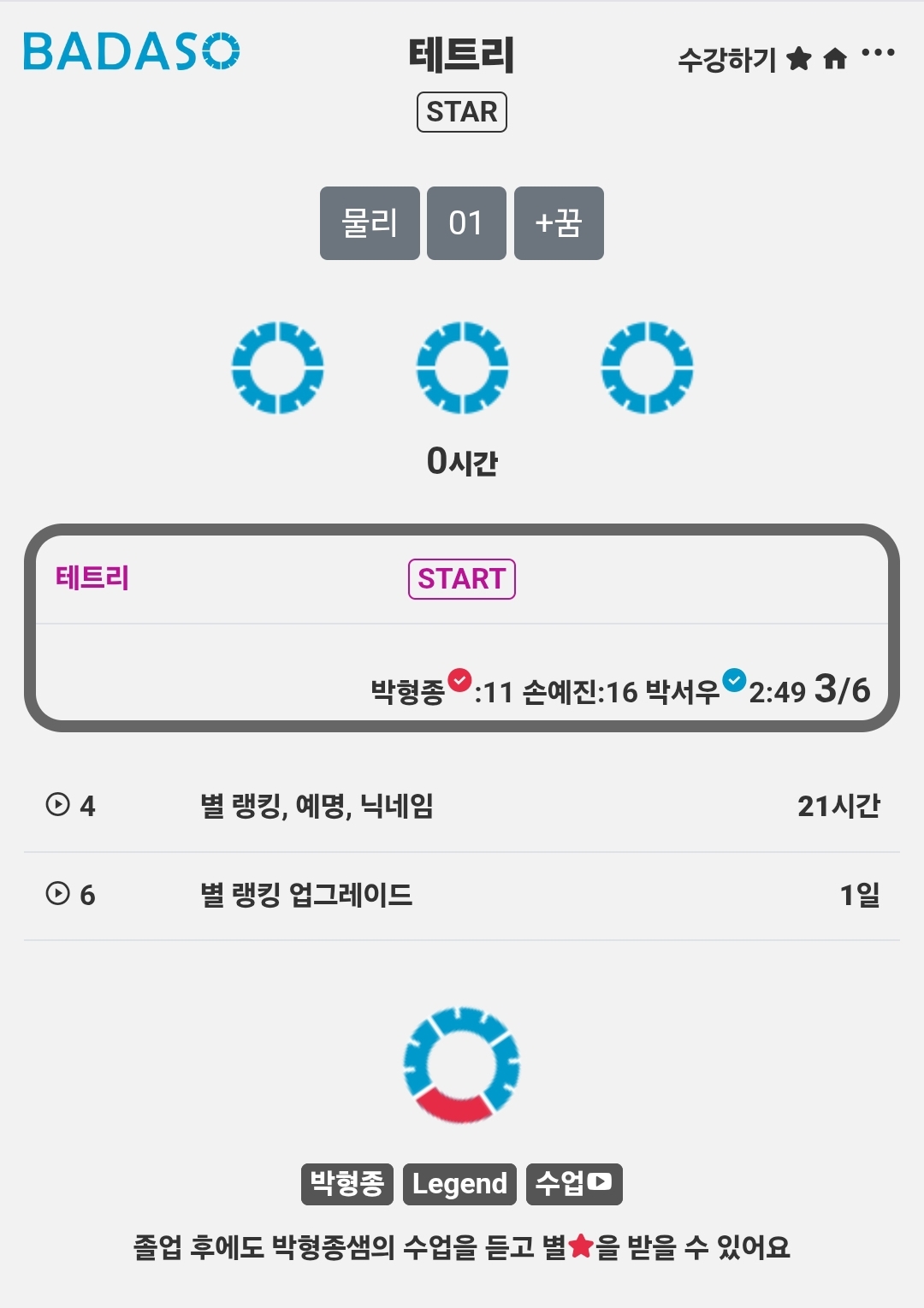
Task: Tap the STAR badge under 테트리
Action: coord(462,112)
